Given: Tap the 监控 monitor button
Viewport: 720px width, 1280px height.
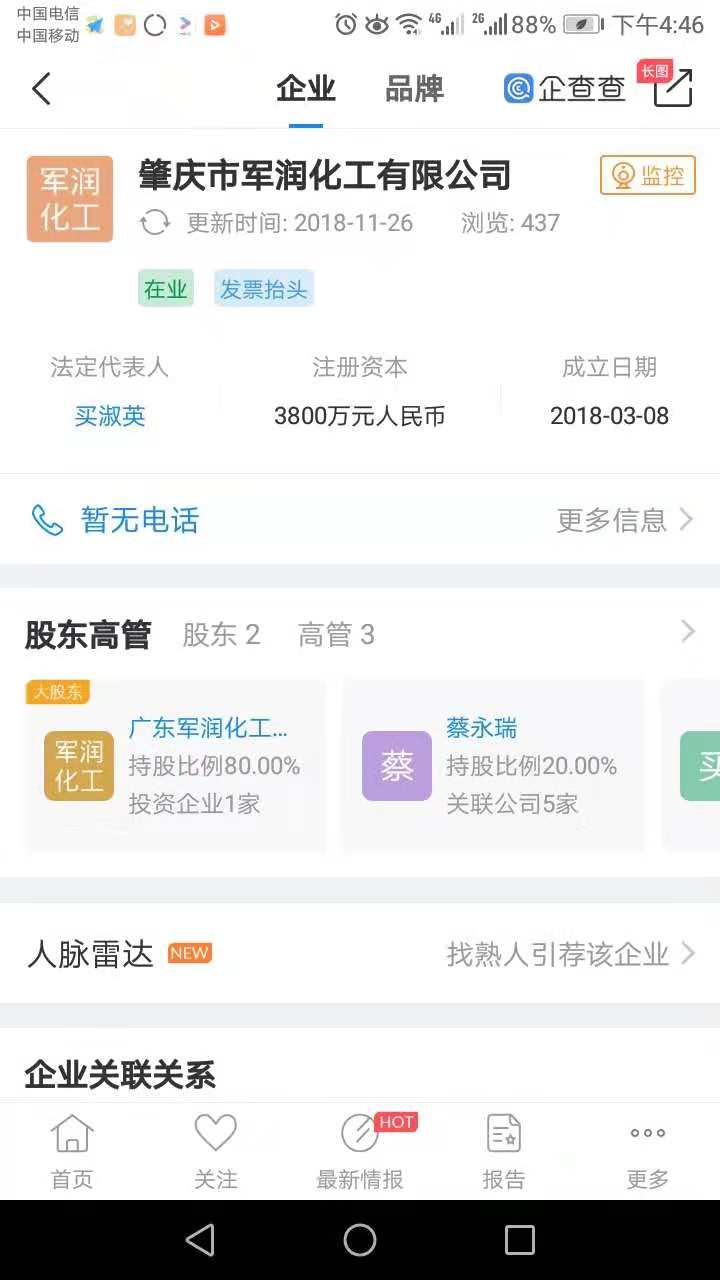Looking at the screenshot, I should click(x=647, y=176).
